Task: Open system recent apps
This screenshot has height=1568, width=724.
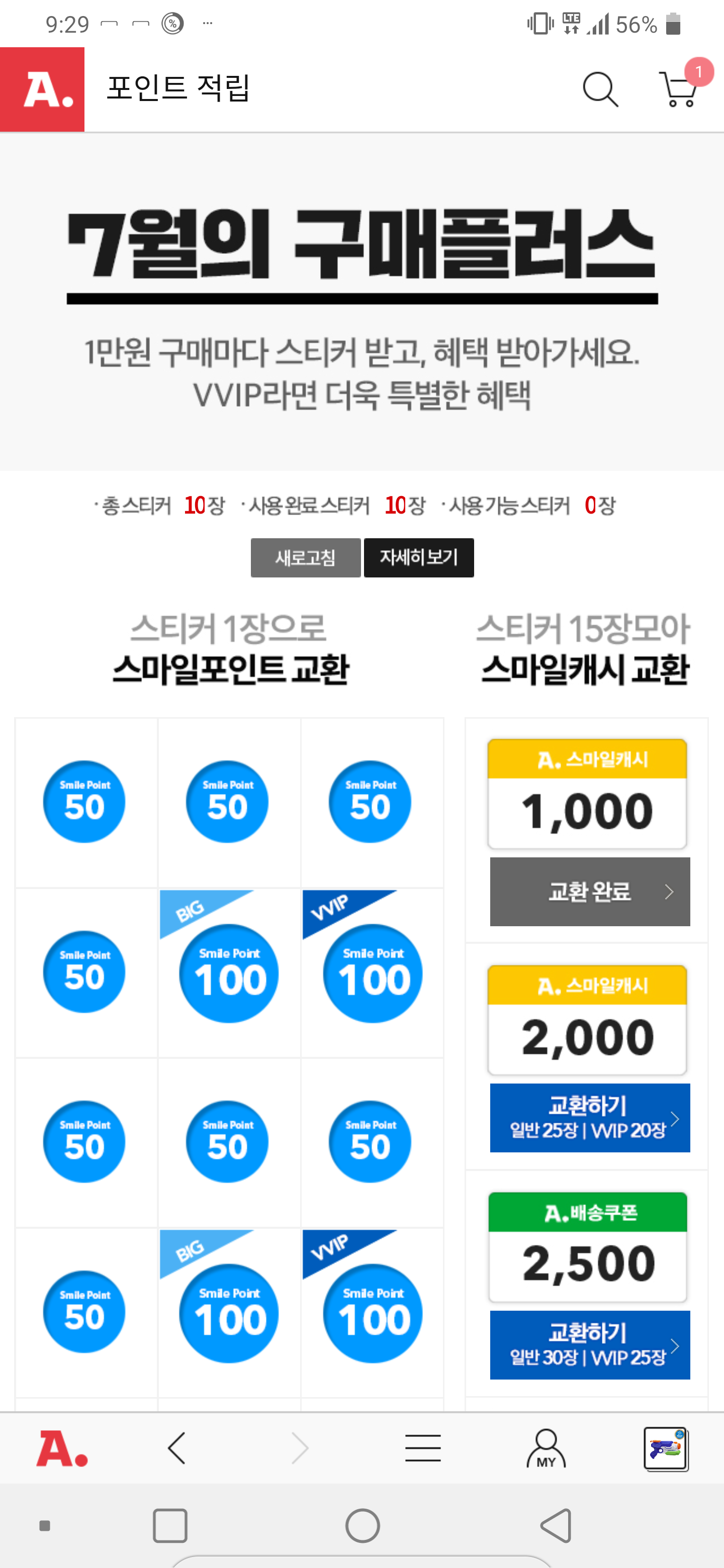Action: point(170,1525)
